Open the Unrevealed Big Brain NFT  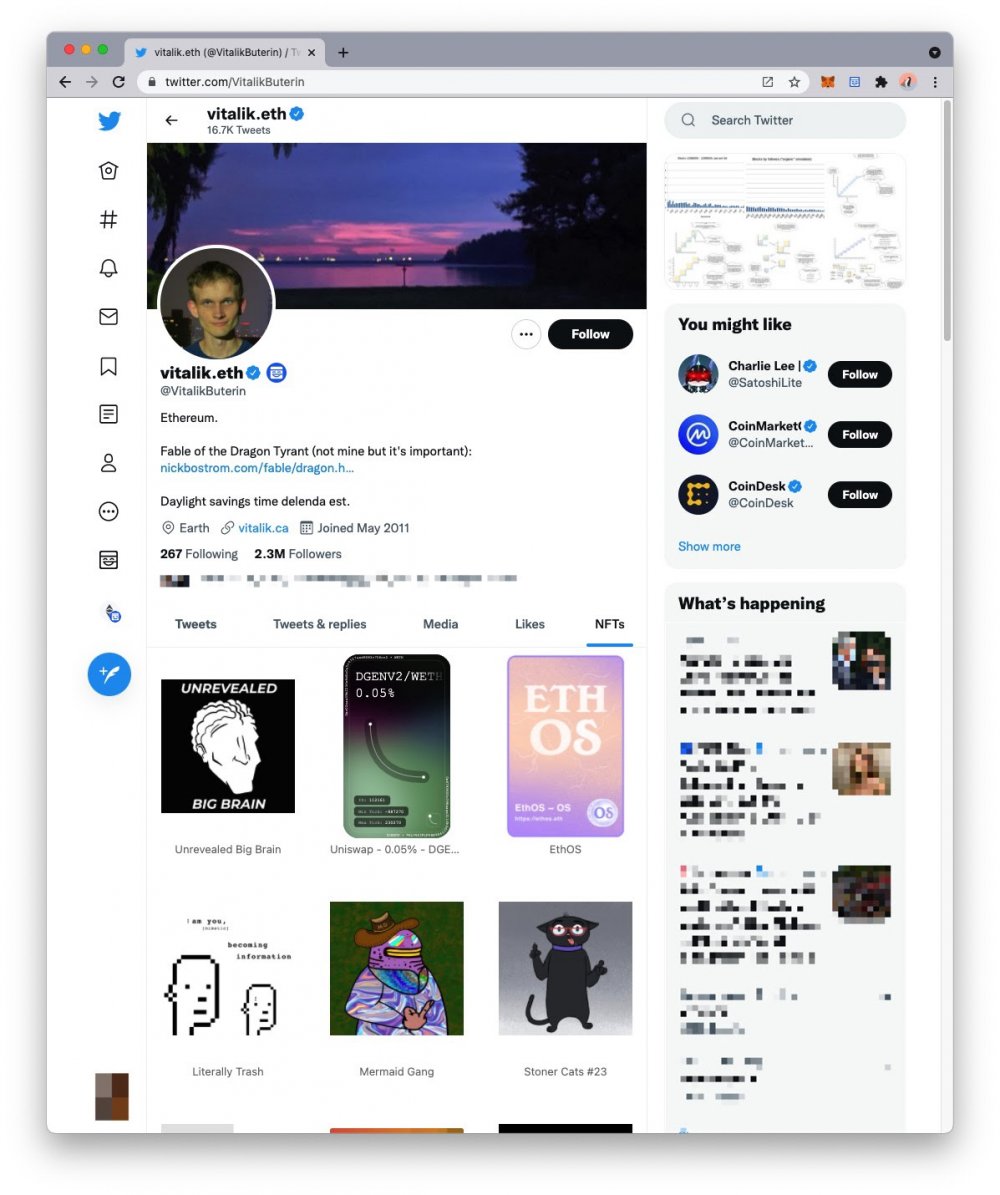[x=228, y=746]
